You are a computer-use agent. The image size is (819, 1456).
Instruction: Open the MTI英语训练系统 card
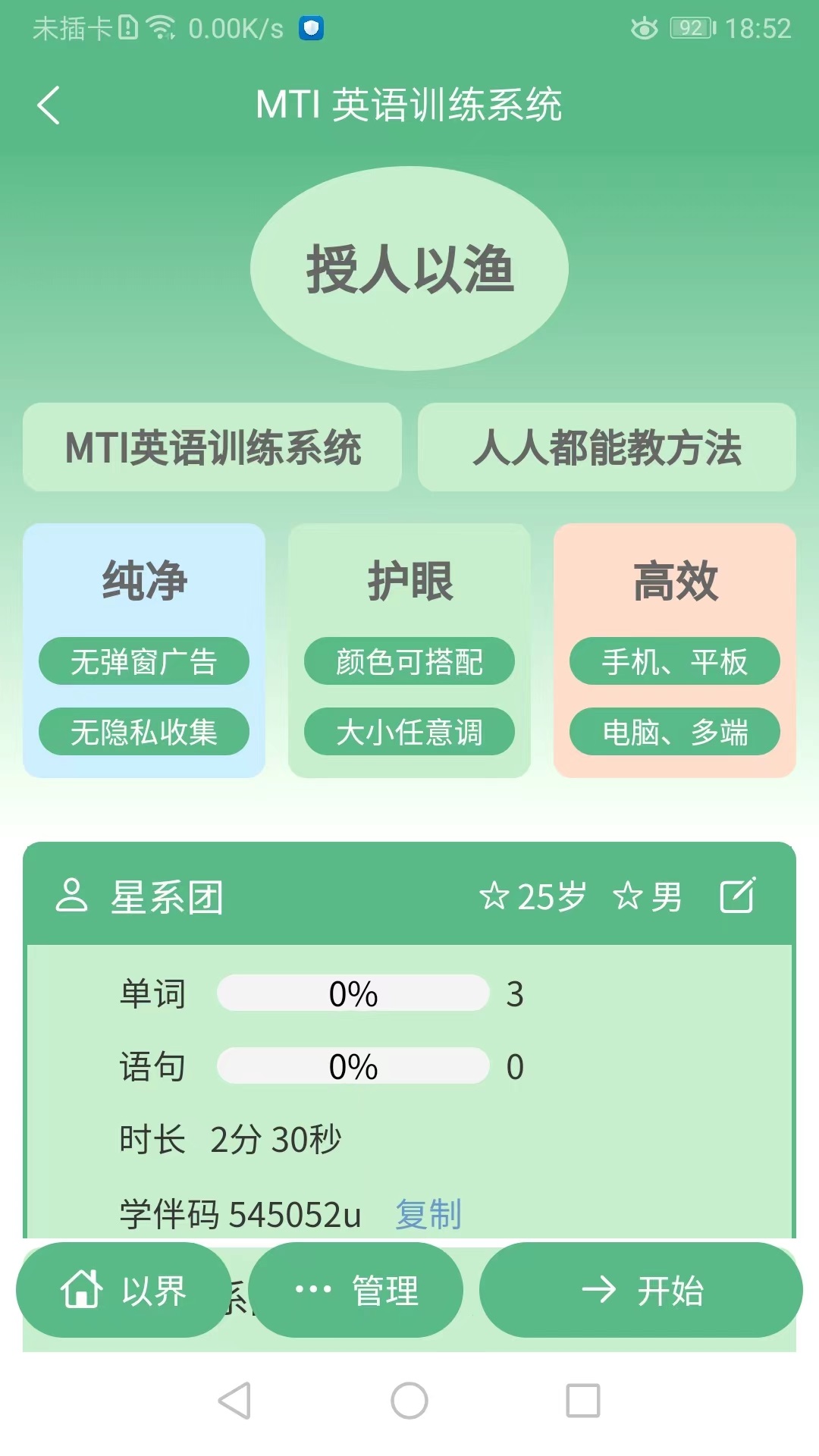212,447
